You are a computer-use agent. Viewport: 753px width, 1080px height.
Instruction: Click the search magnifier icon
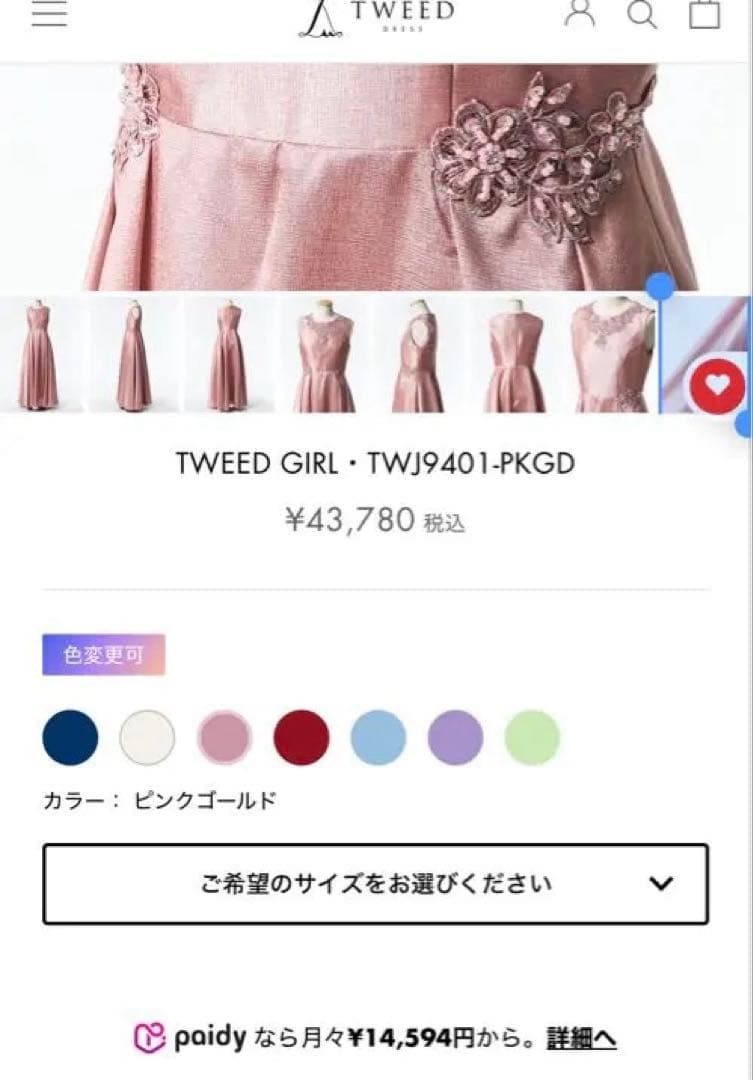pos(642,13)
